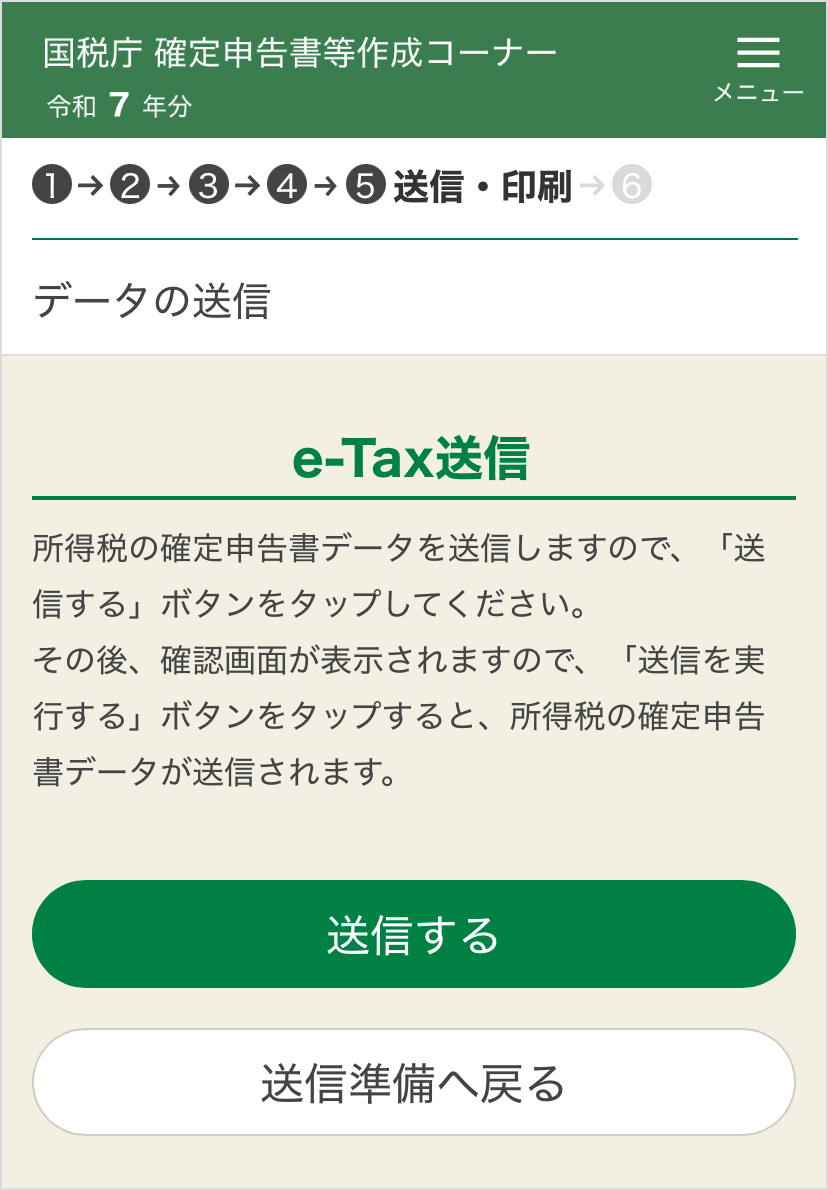
Task: Open the hamburger メニュー
Action: pos(759,55)
